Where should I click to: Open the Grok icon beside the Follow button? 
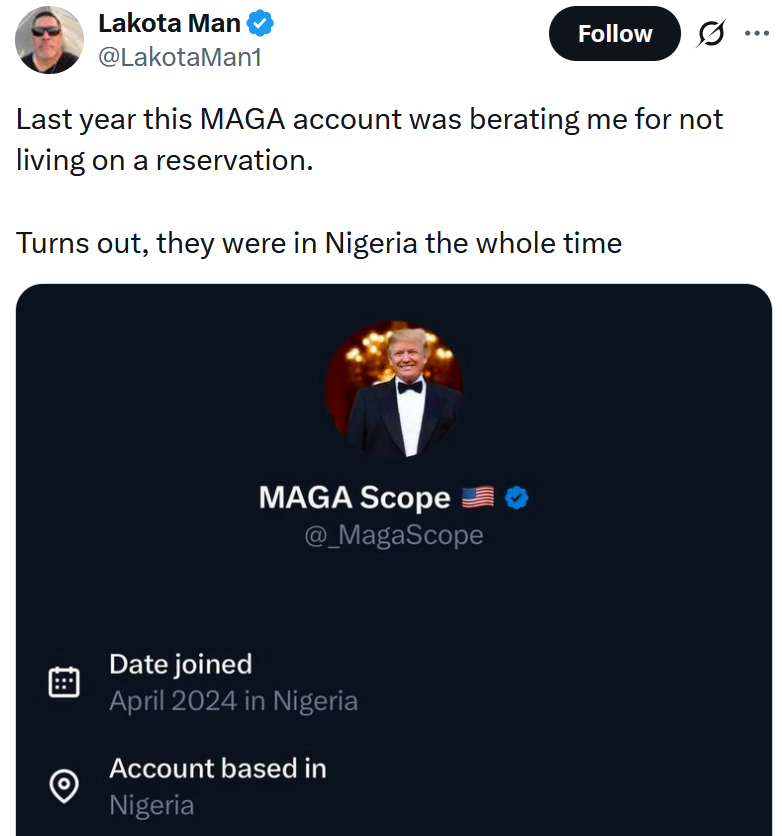[710, 32]
